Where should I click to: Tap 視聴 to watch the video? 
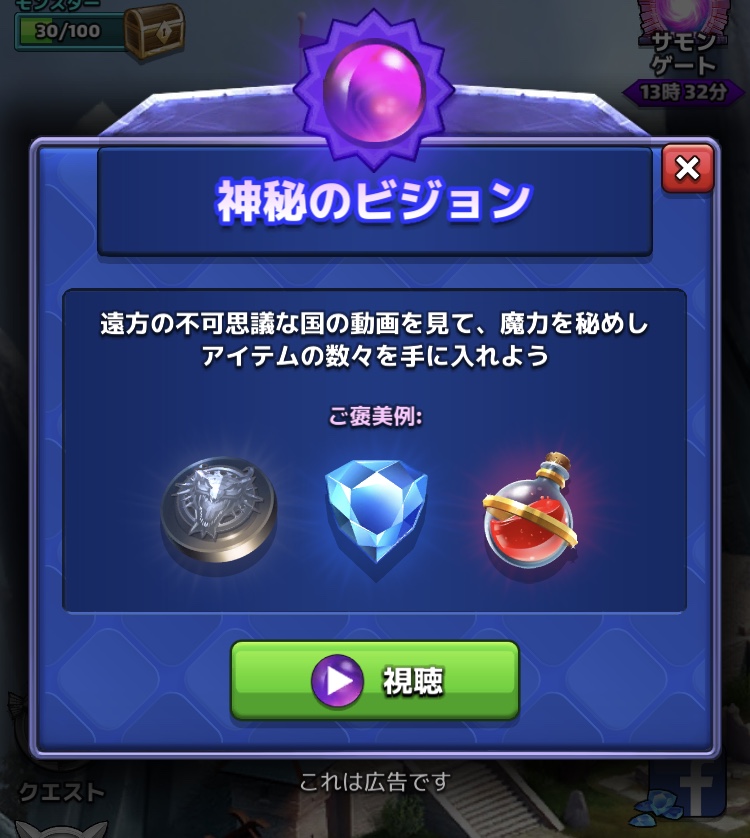[x=375, y=681]
